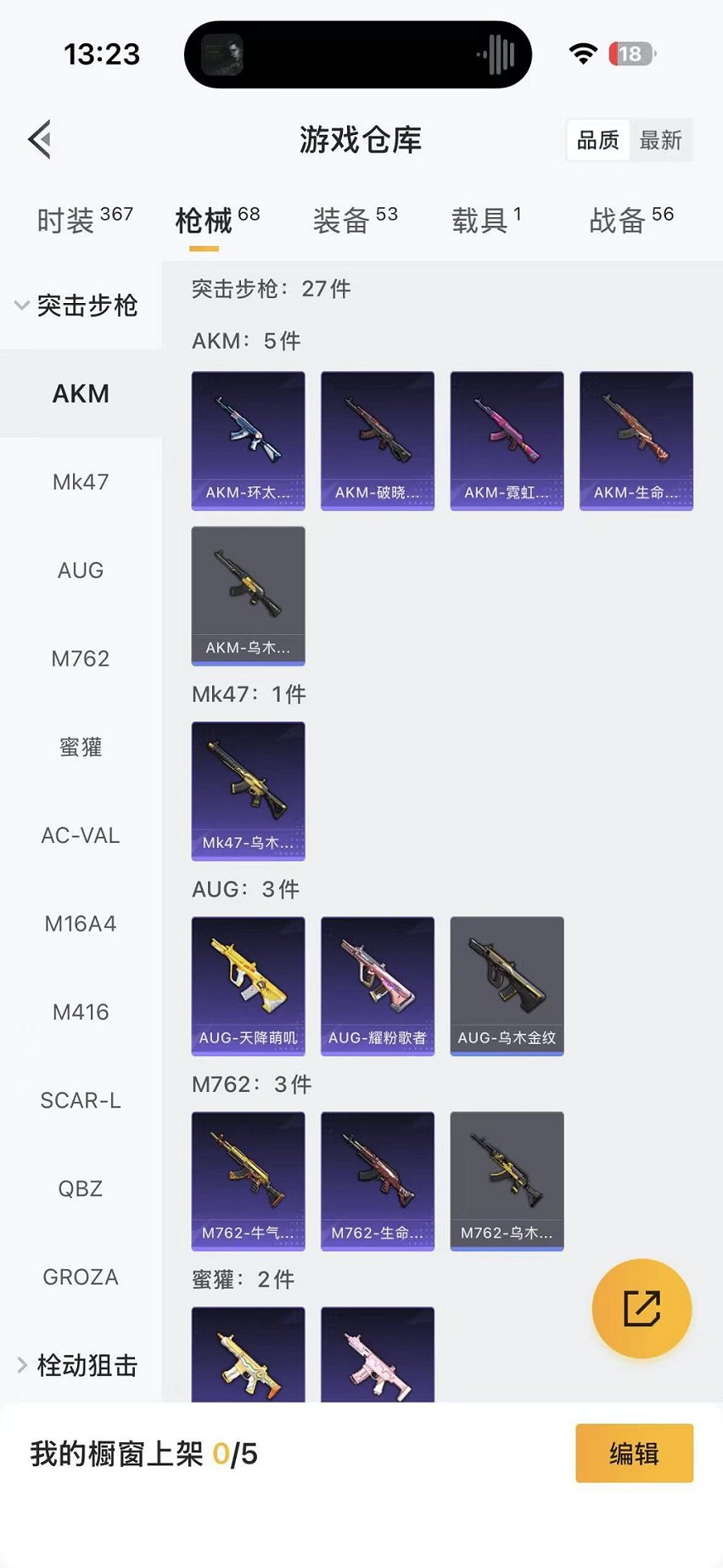Open the M762-牛气 skin card

click(248, 1182)
